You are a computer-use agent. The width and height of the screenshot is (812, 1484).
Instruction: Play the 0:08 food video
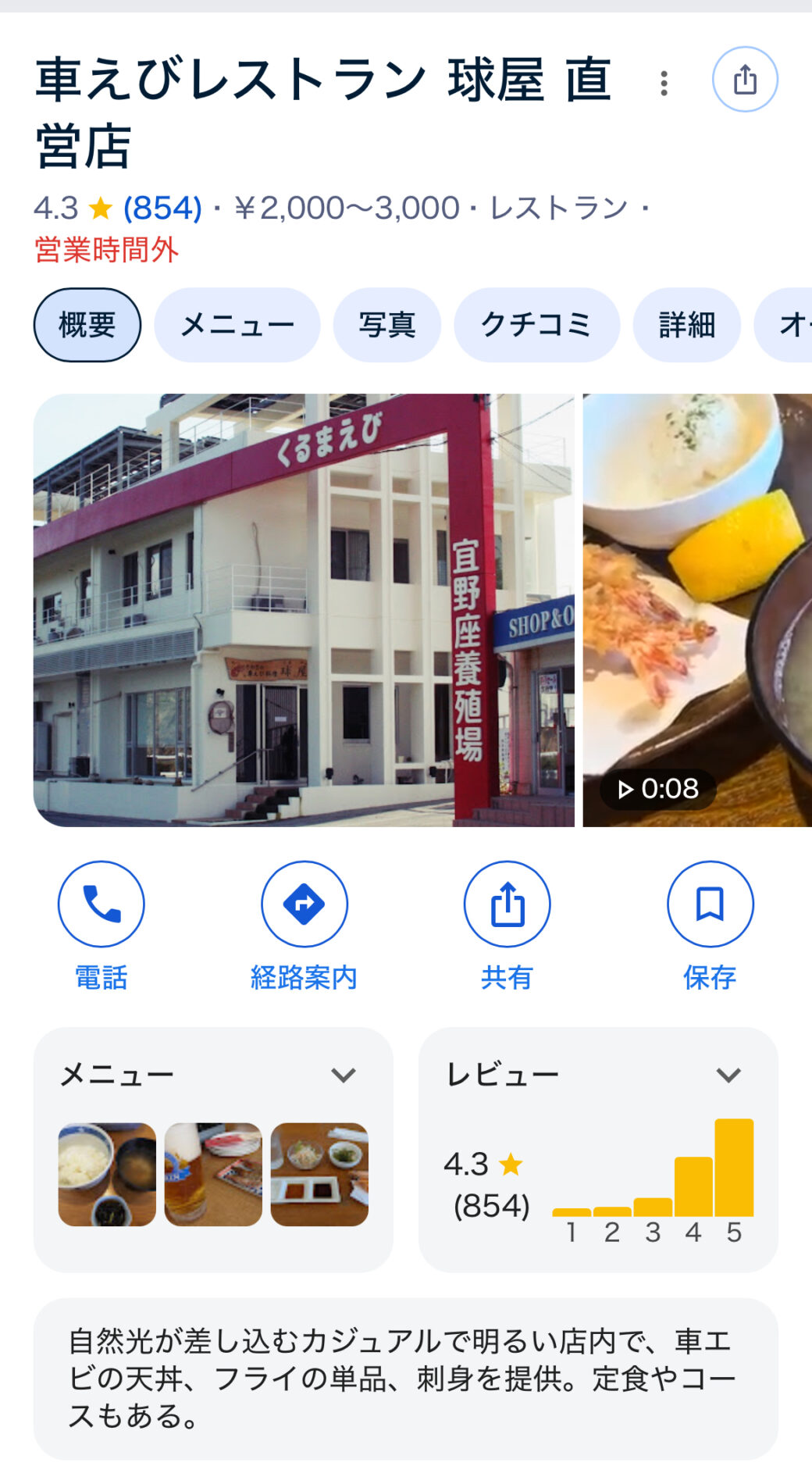pyautogui.click(x=697, y=610)
